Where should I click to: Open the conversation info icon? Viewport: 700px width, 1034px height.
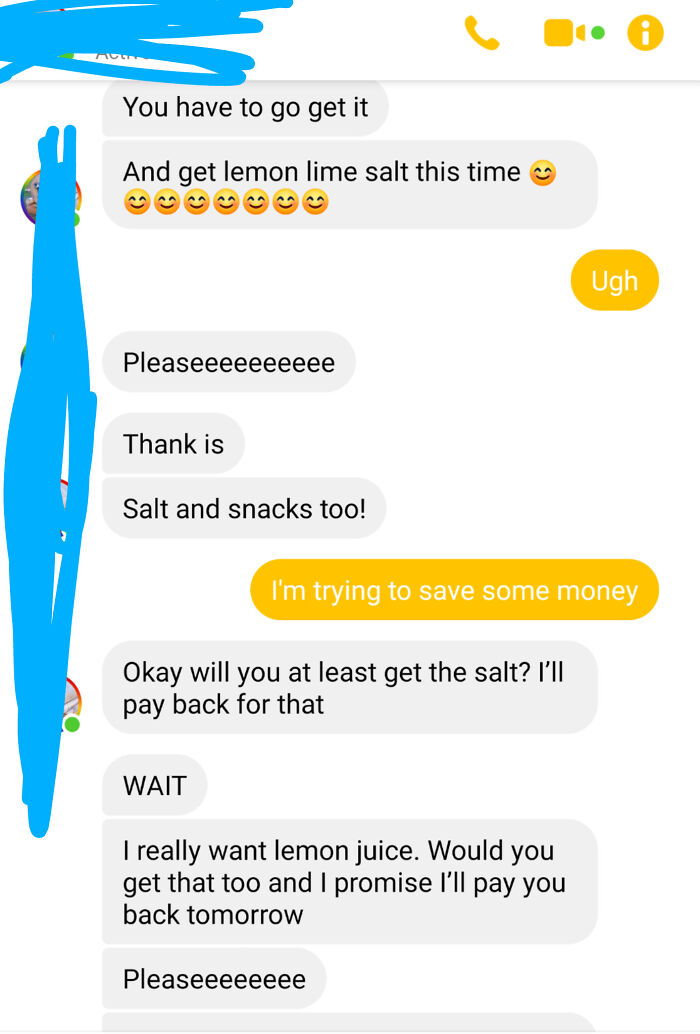point(645,34)
